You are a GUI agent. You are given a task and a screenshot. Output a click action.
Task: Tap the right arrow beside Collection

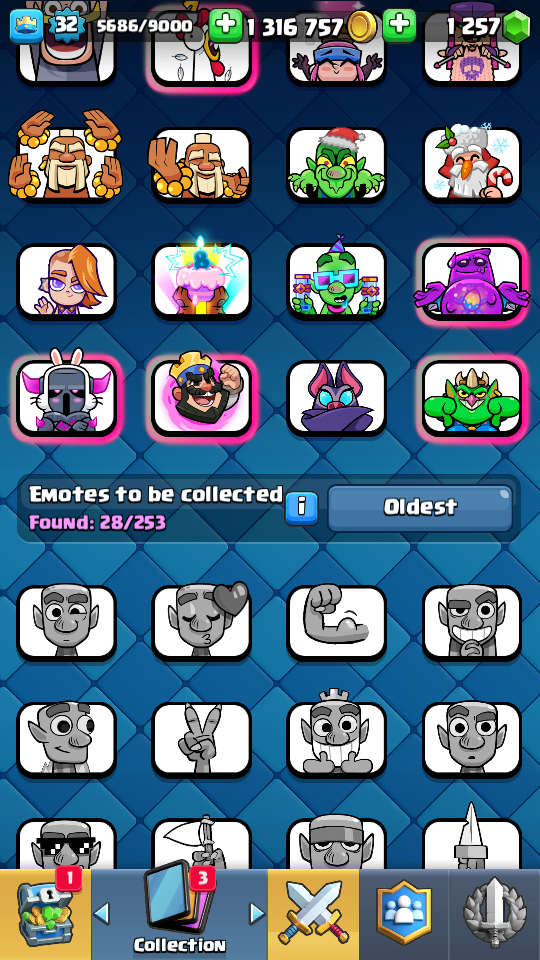(x=257, y=914)
